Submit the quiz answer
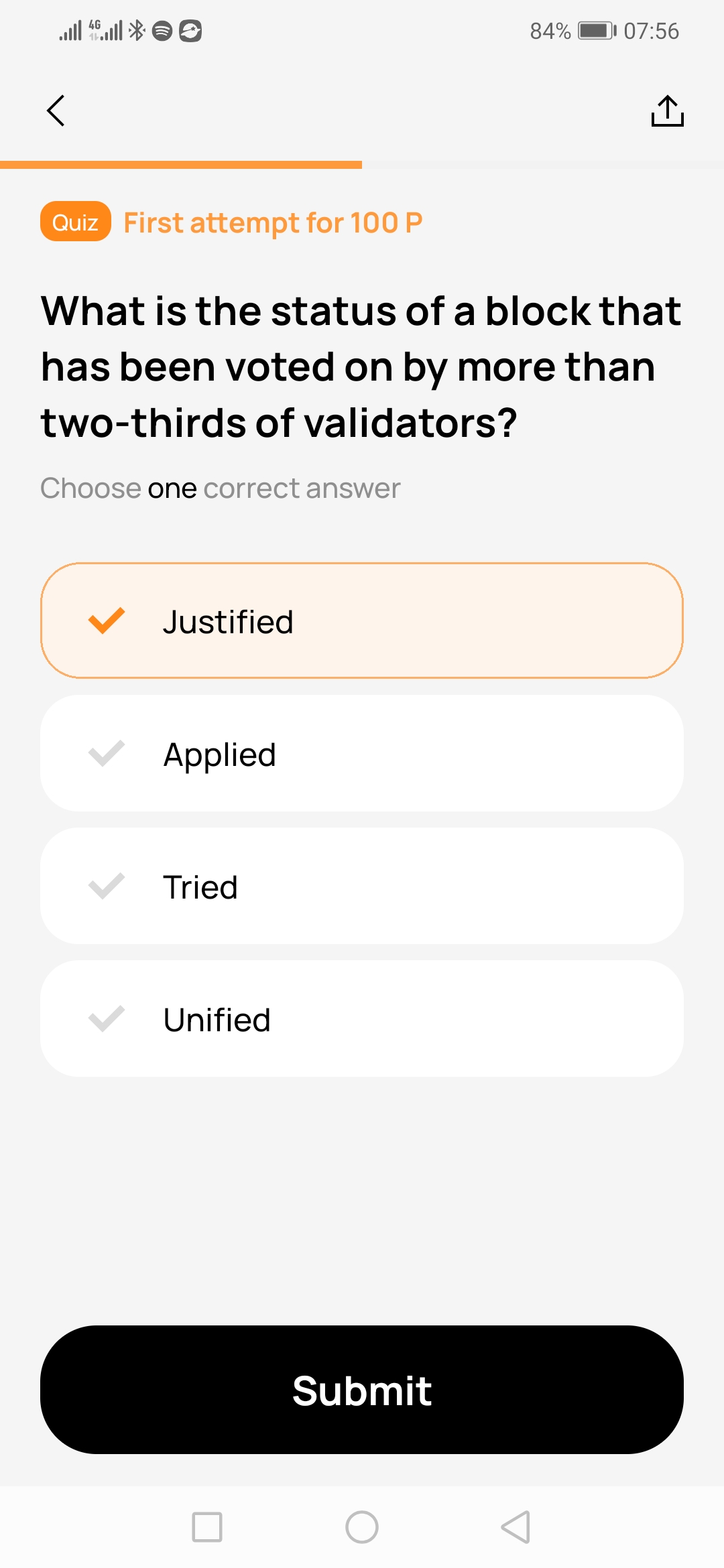This screenshot has height=1568, width=724. (x=362, y=1390)
